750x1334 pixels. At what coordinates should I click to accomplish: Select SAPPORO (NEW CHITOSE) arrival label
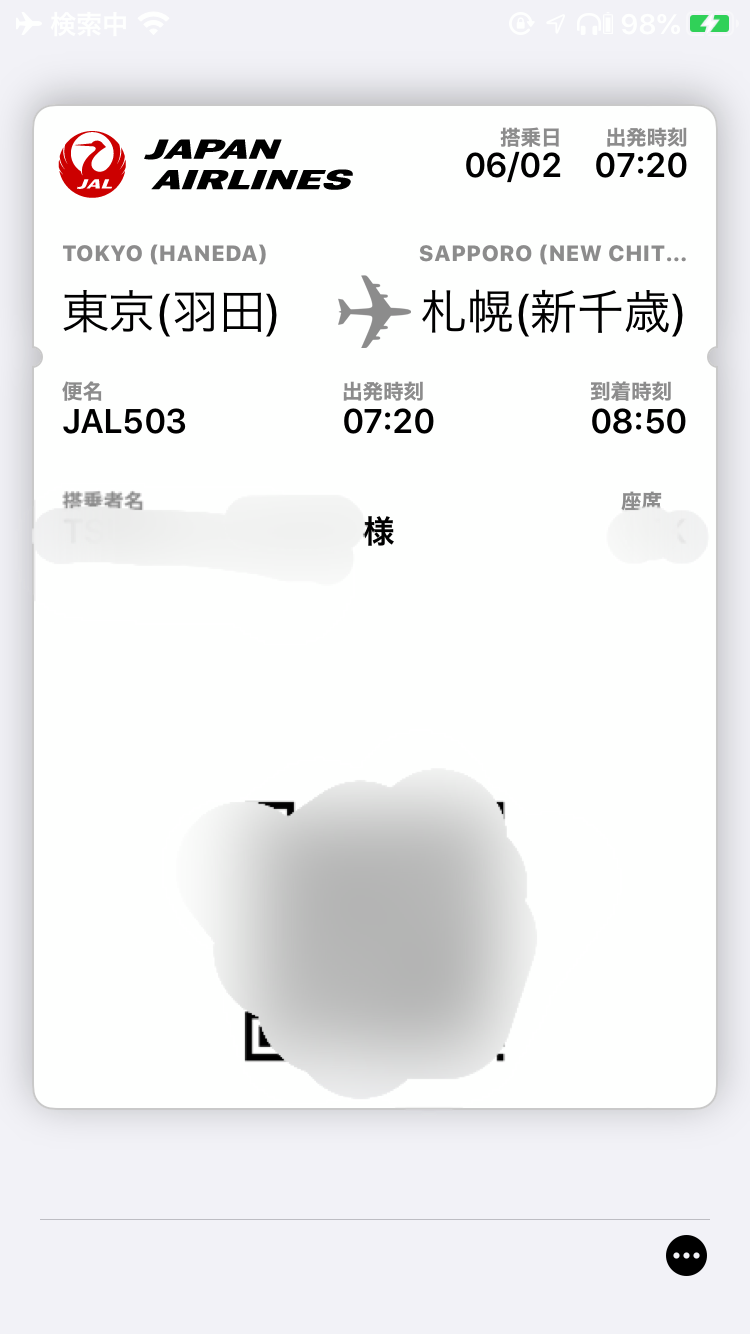[x=553, y=253]
